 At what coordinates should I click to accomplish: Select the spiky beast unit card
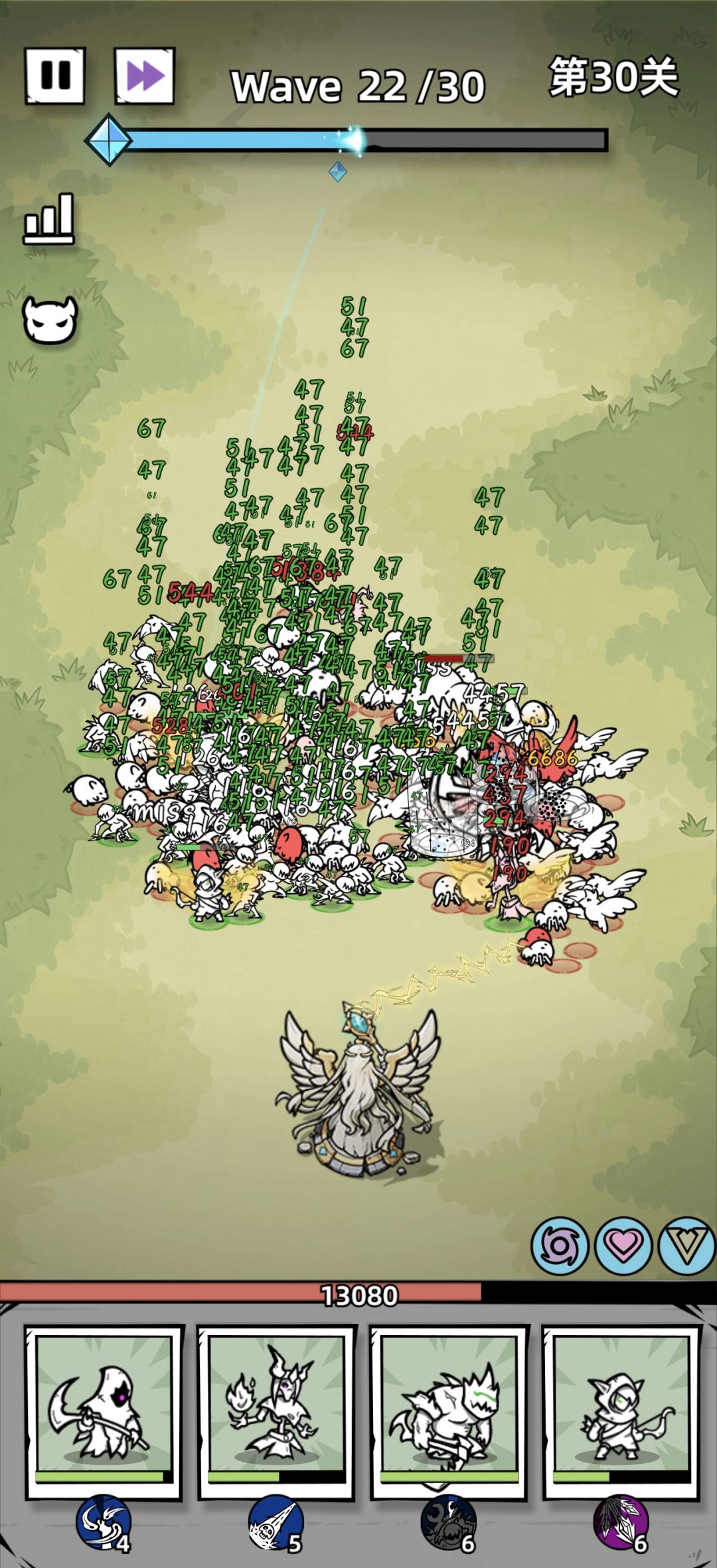point(449,1412)
